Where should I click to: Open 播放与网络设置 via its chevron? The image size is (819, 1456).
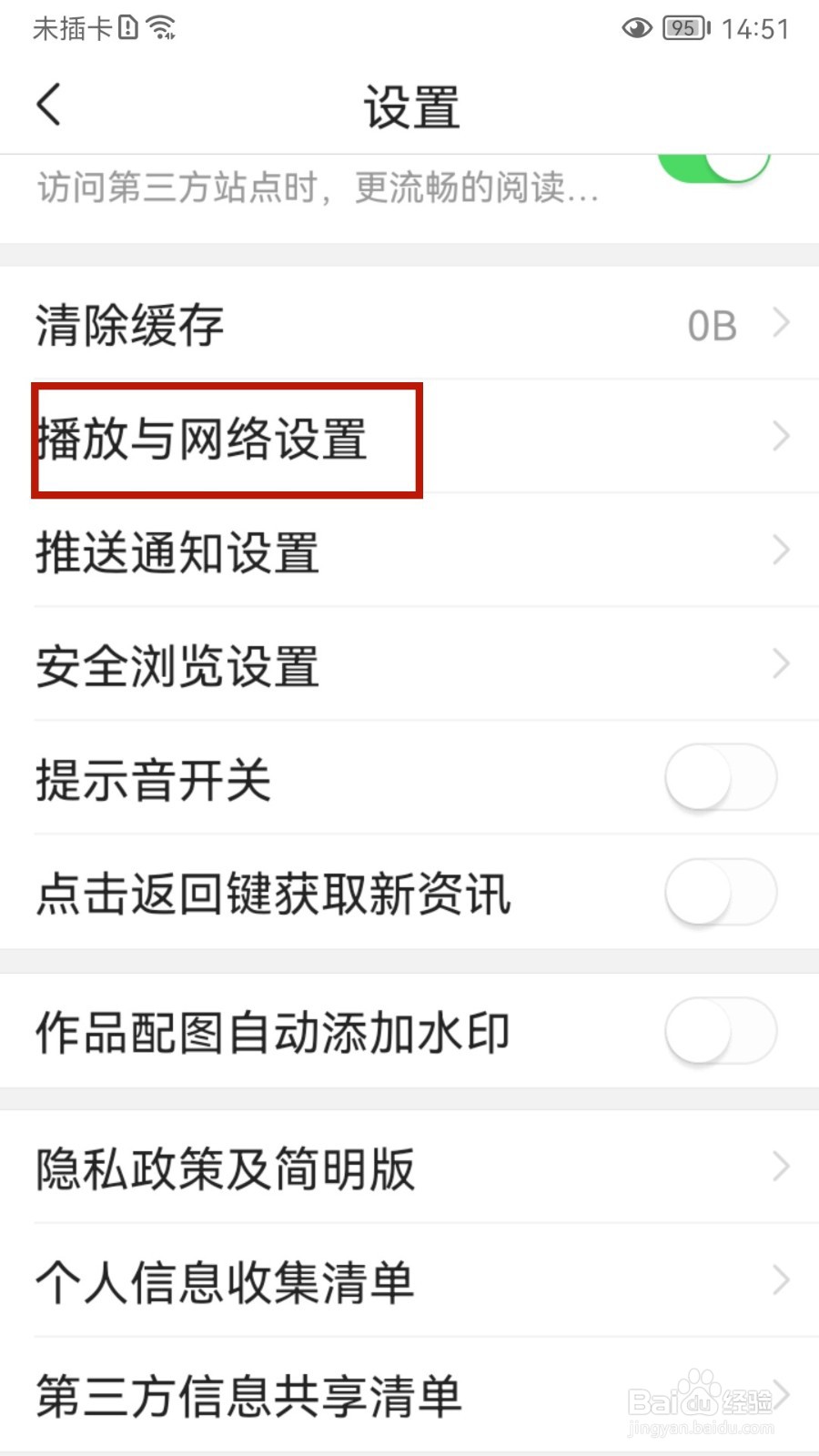click(x=781, y=437)
